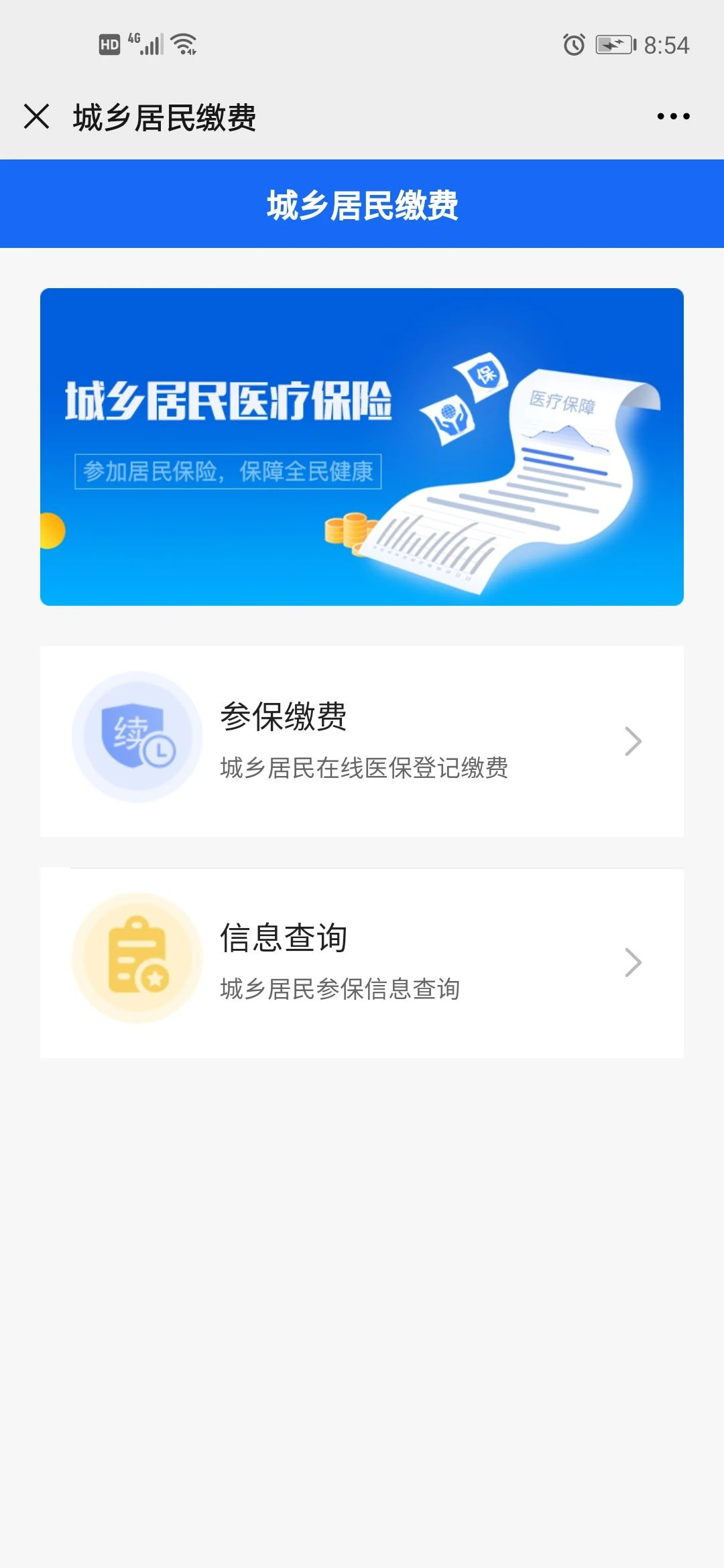The height and width of the screenshot is (1568, 724).
Task: Open the 城乡居民医疗保险 banner
Action: [x=362, y=447]
